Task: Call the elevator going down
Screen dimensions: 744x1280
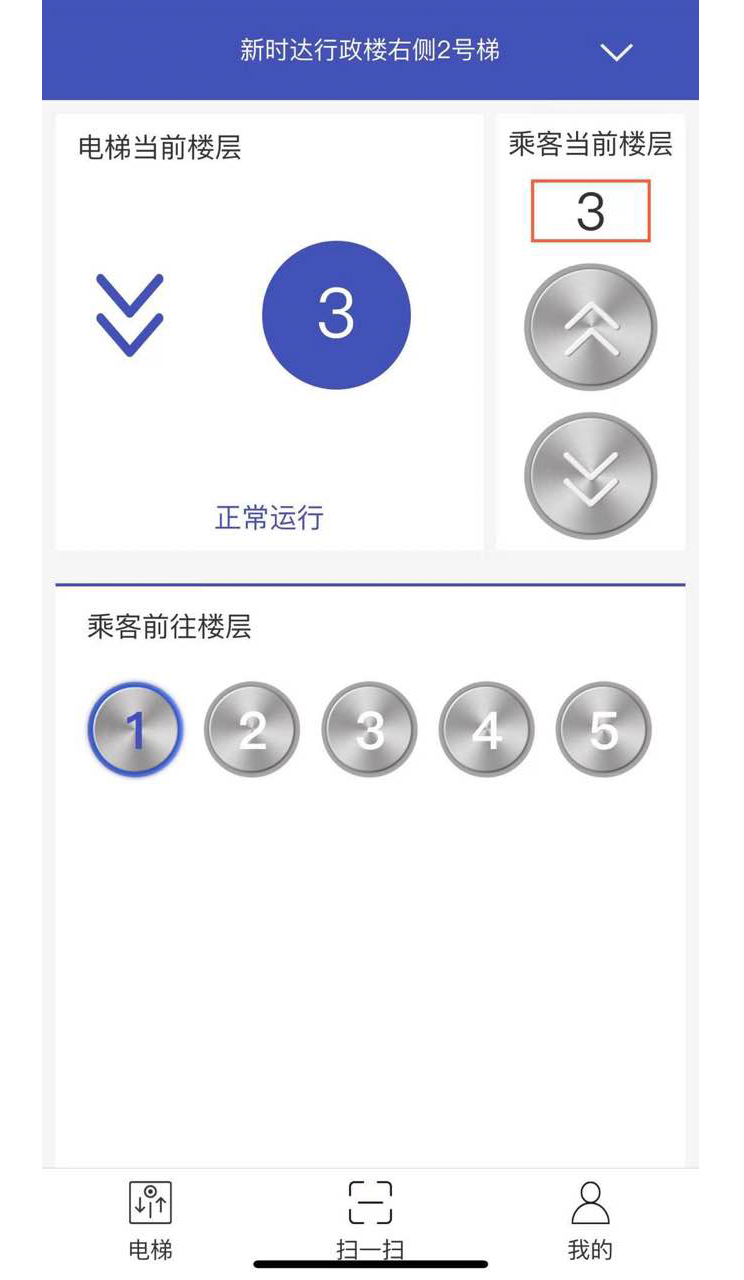Action: click(x=590, y=476)
